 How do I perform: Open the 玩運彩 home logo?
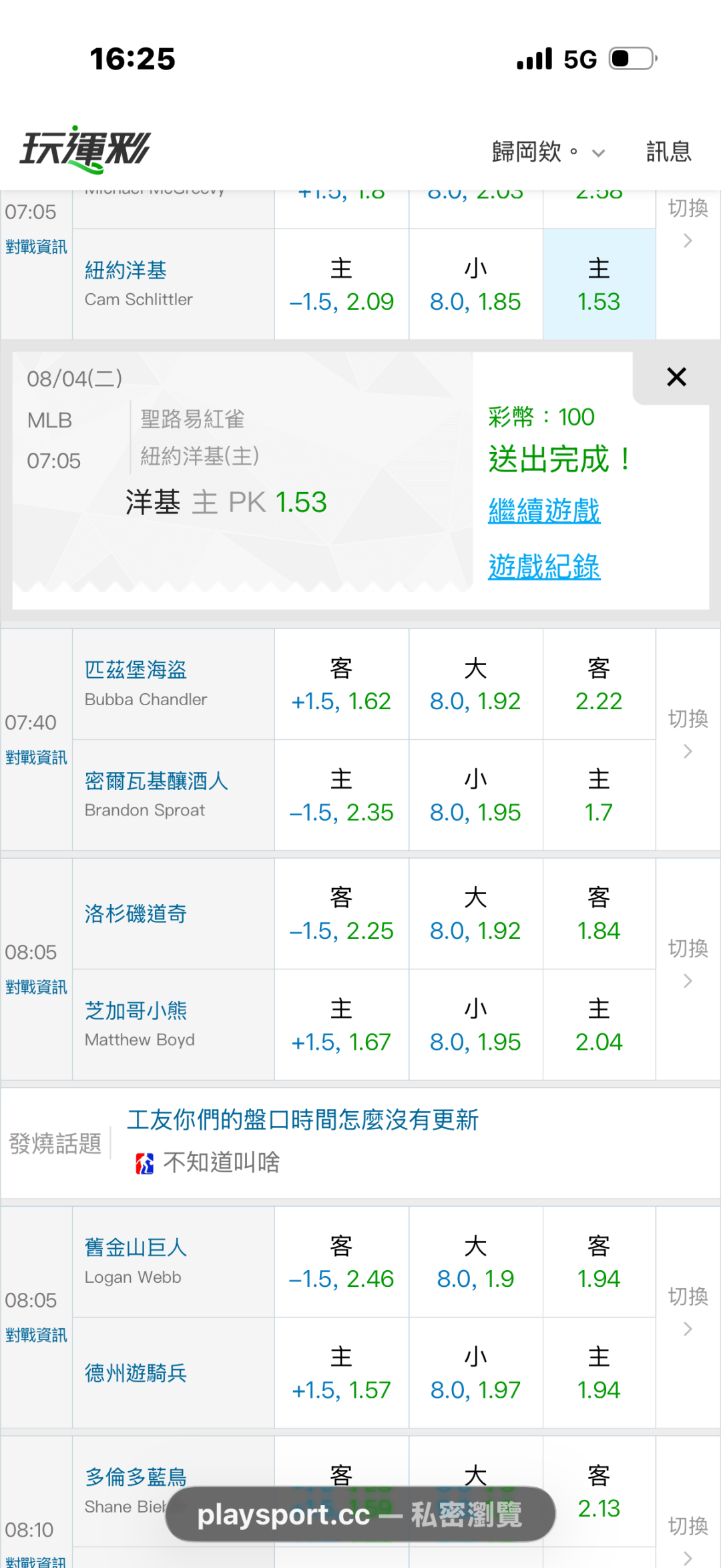(85, 150)
